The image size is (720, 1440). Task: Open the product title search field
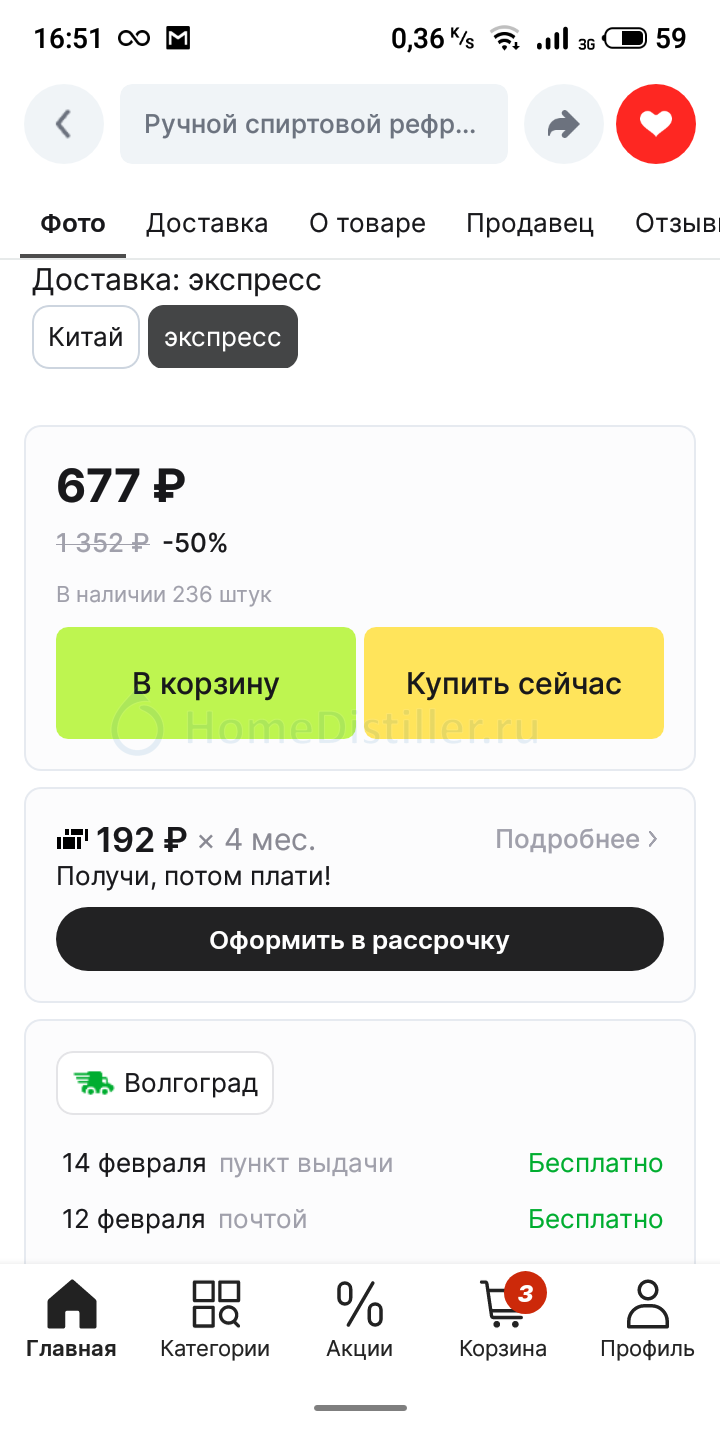314,124
